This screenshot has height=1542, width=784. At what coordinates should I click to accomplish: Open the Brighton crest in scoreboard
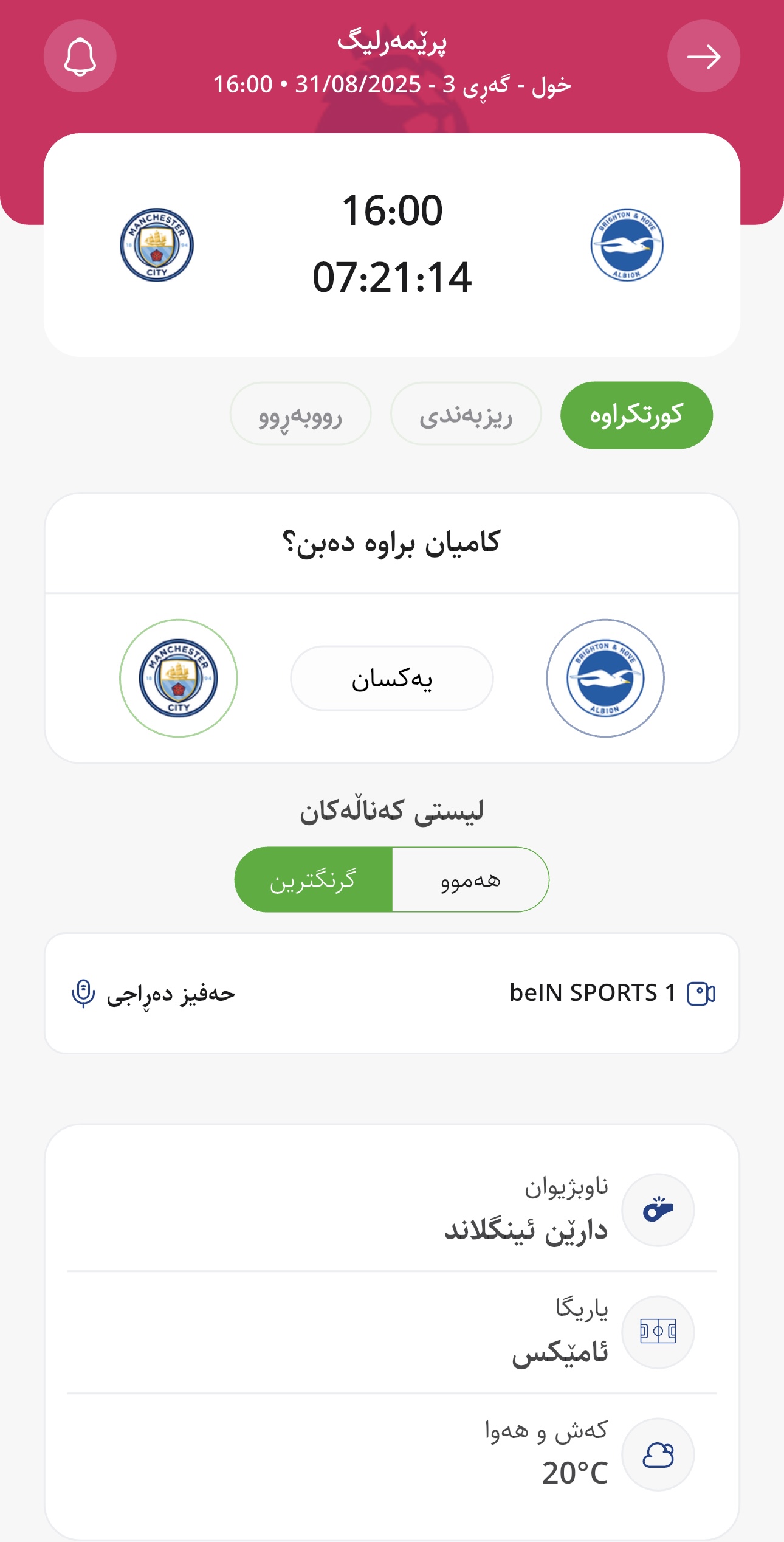tap(627, 244)
